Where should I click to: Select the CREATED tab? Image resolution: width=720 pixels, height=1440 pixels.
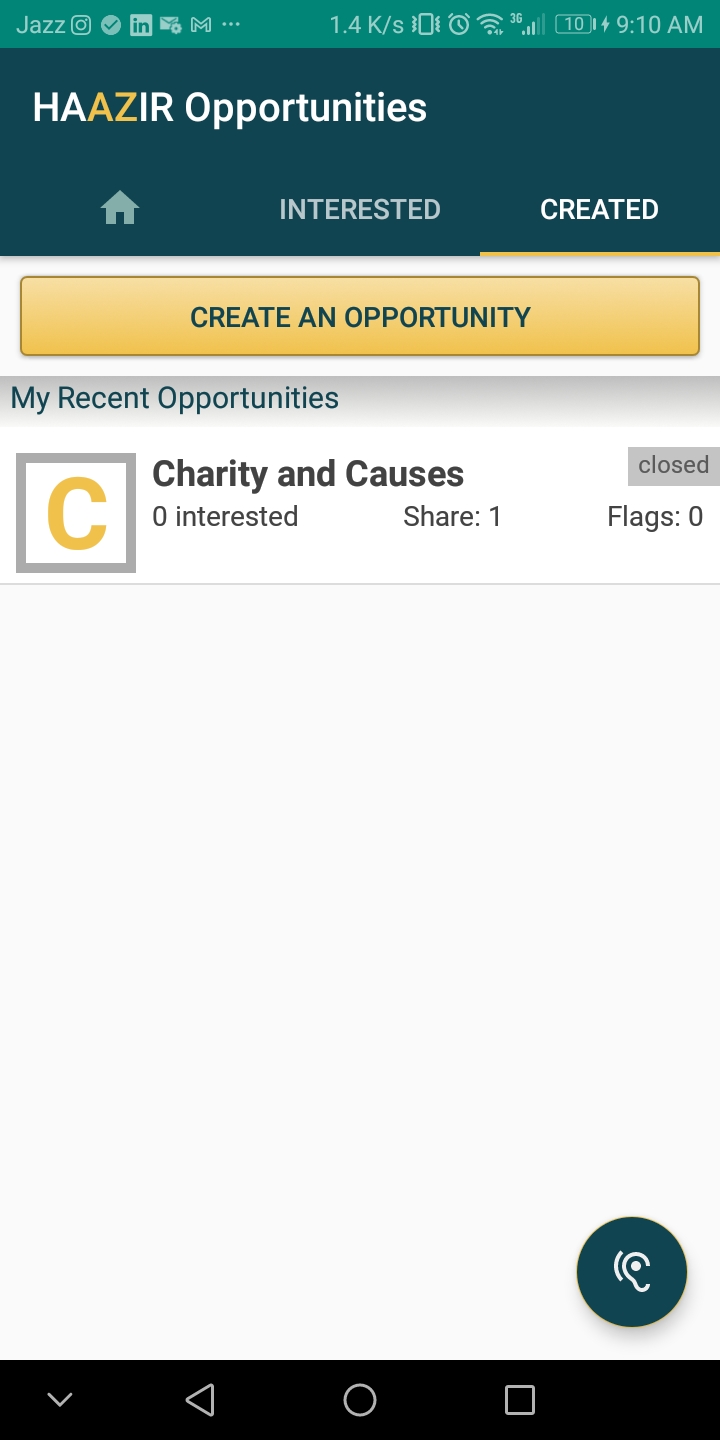click(599, 209)
